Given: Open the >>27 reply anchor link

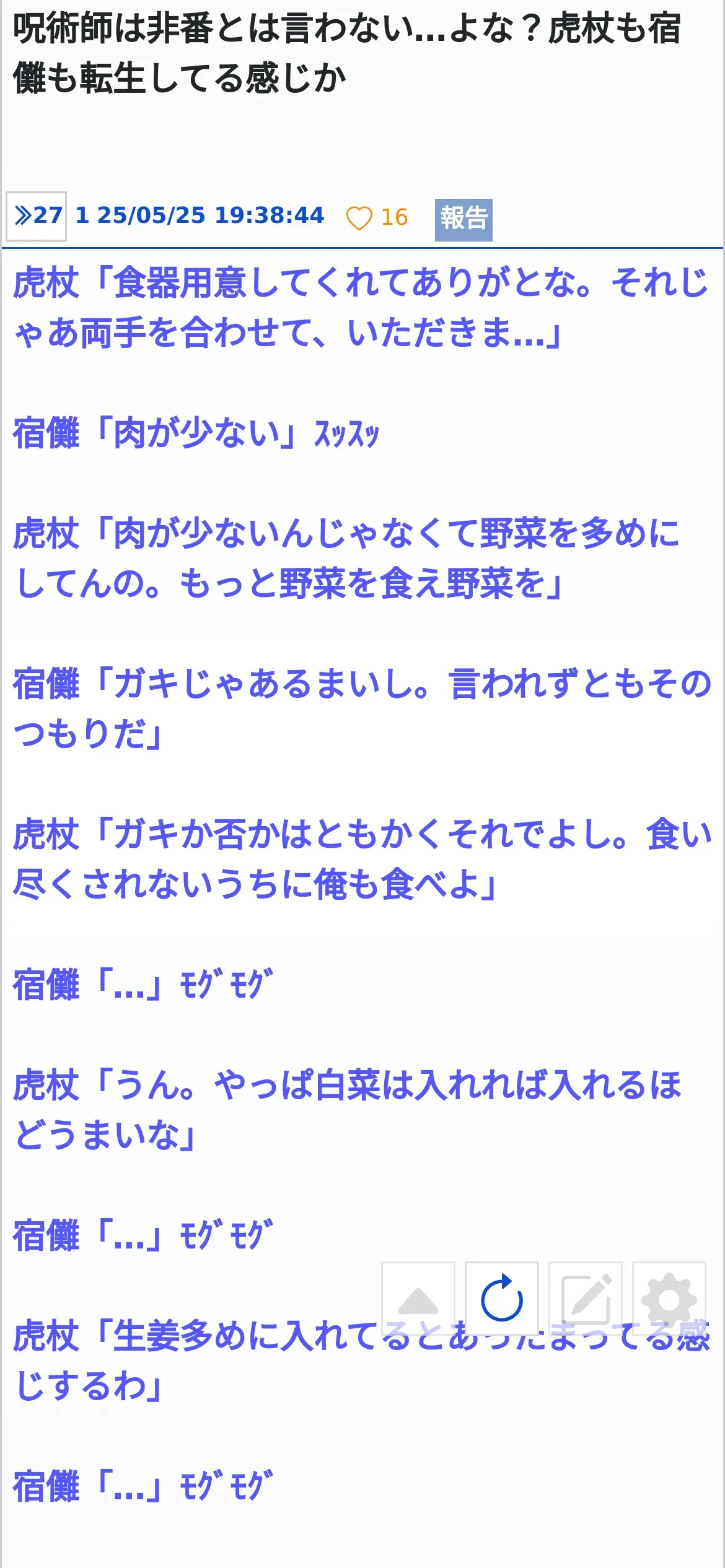Looking at the screenshot, I should coord(37,216).
